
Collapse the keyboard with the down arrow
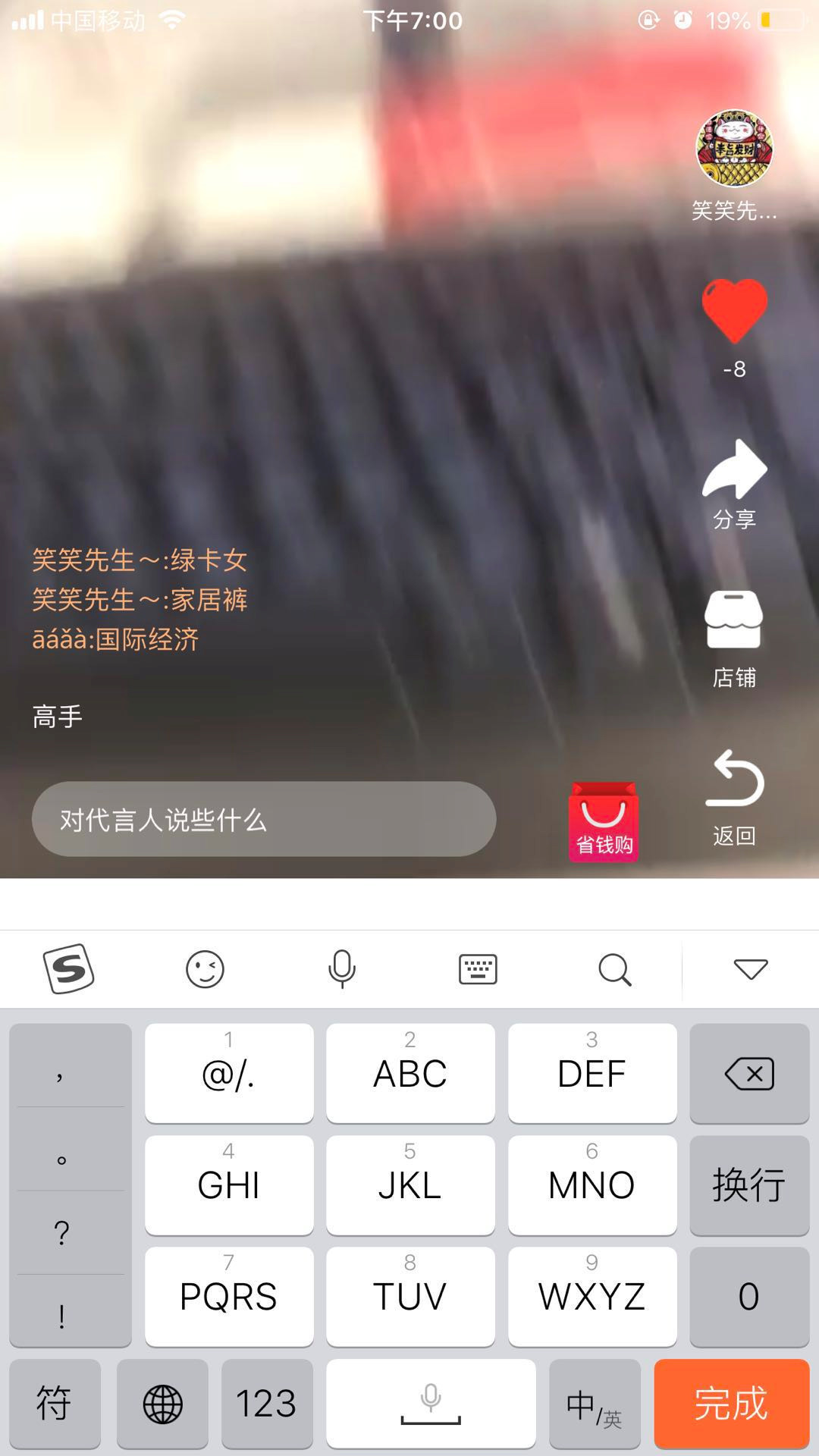tap(751, 969)
